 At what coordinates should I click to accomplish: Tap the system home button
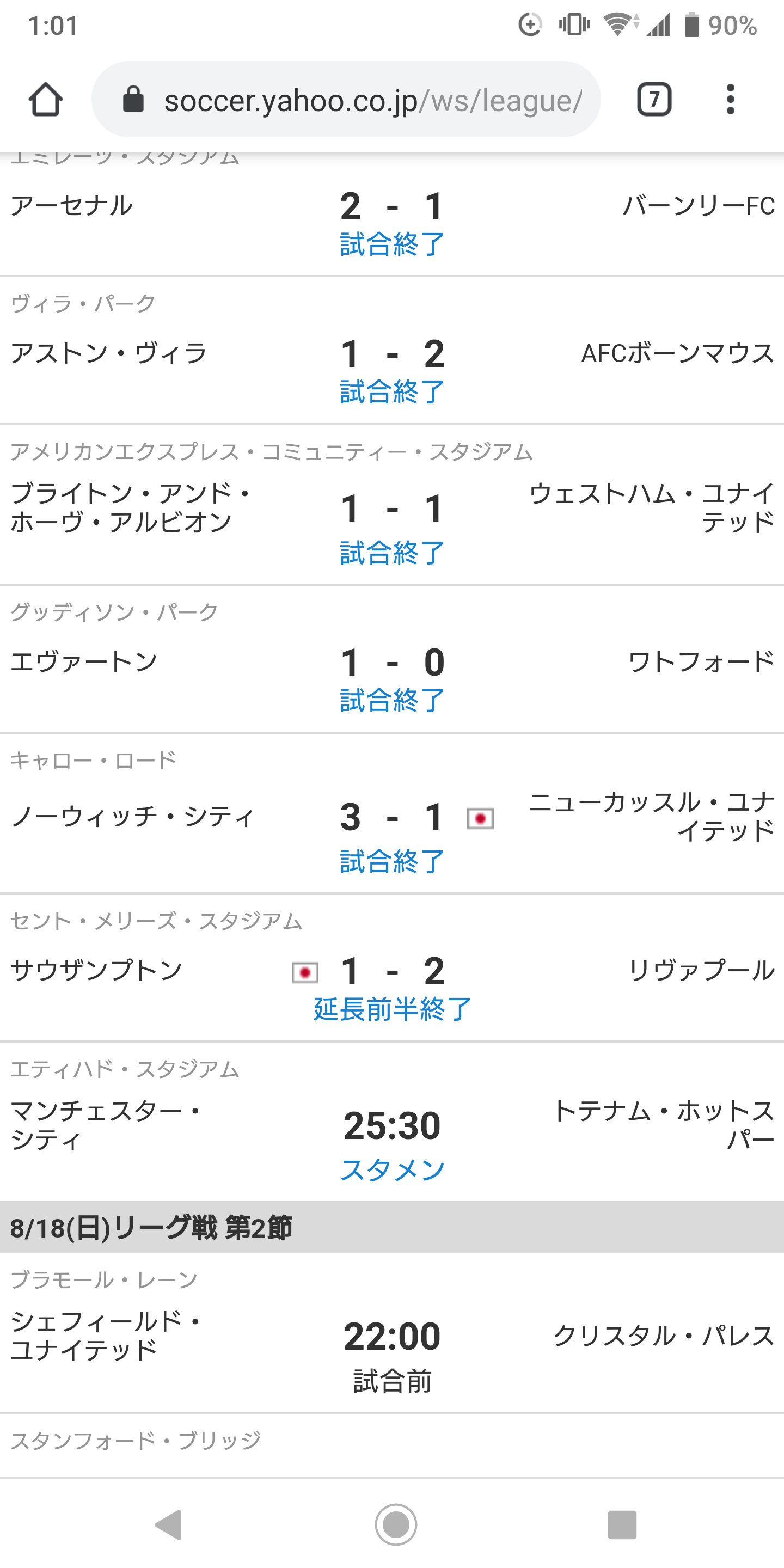click(396, 1525)
